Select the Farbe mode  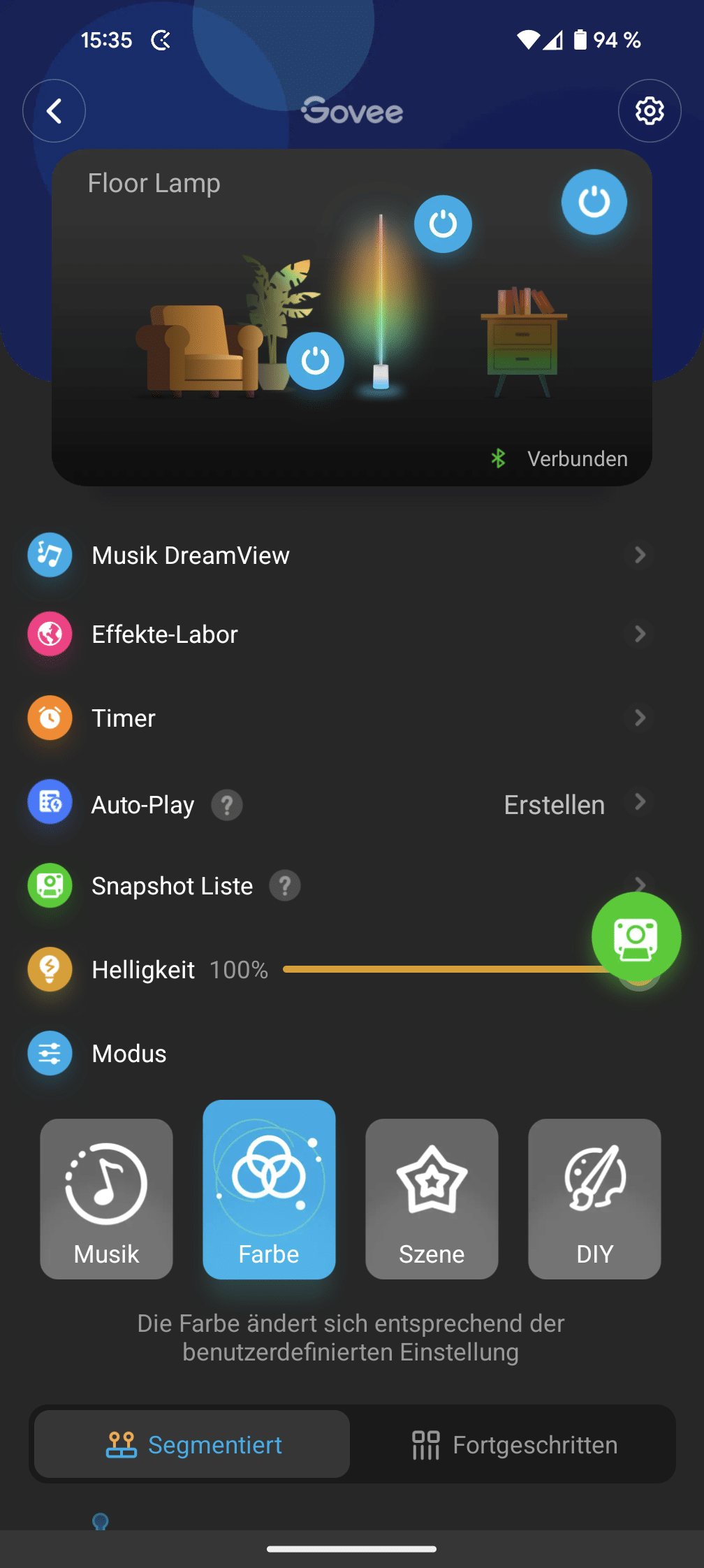click(269, 1191)
